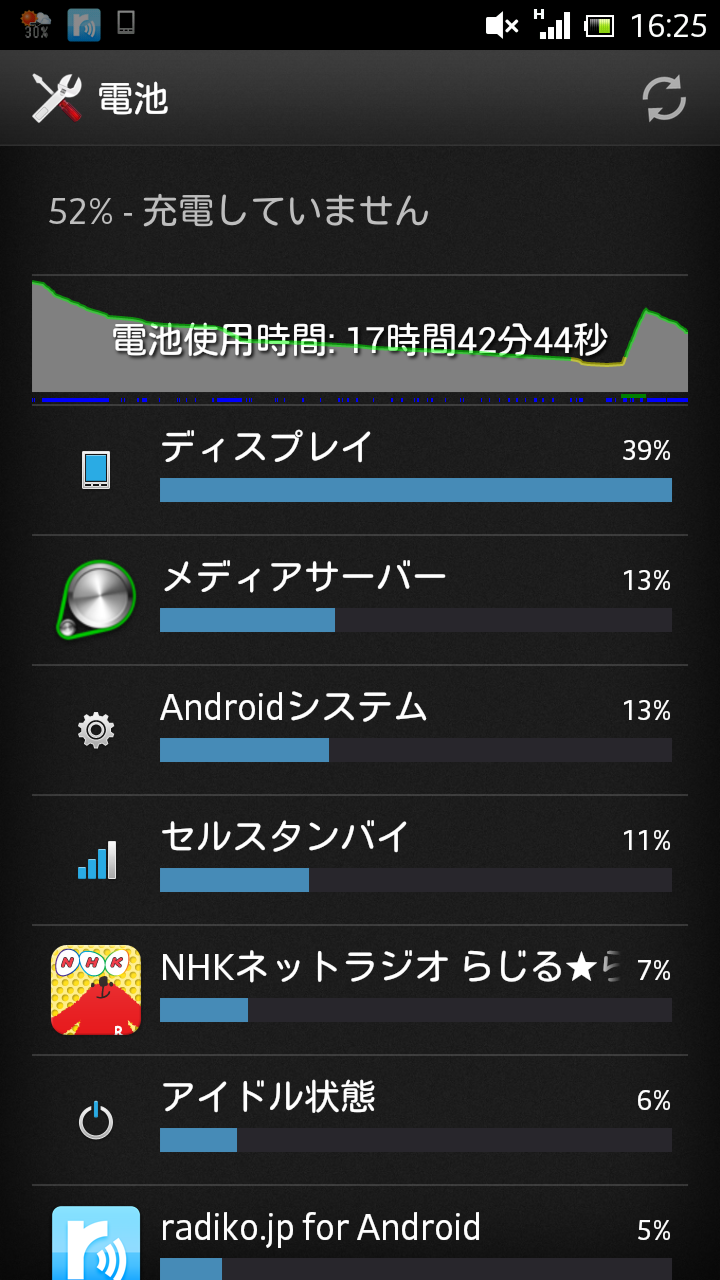Go back via the 電池 header icon

tap(57, 98)
